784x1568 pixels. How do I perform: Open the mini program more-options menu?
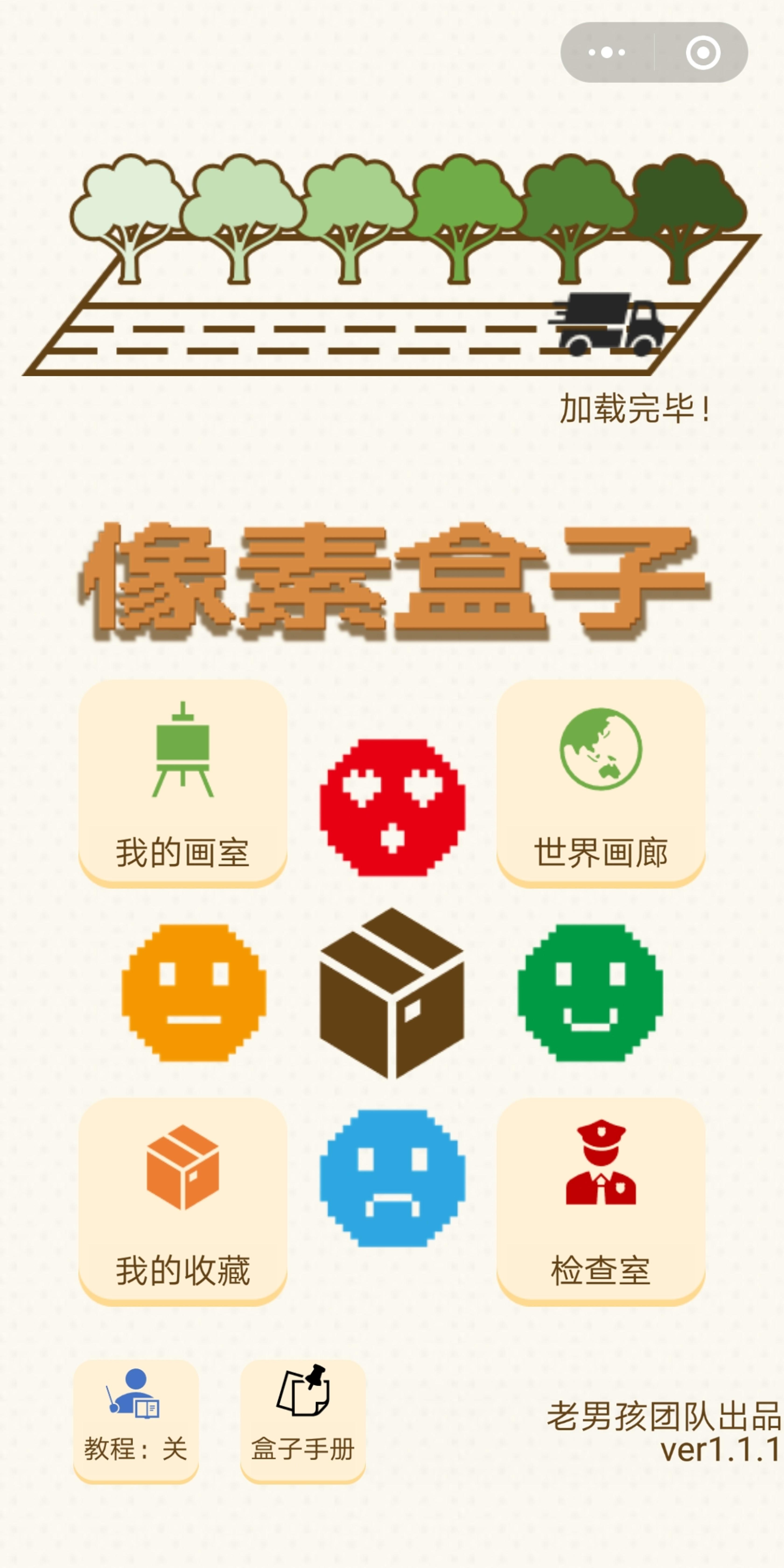(x=607, y=52)
